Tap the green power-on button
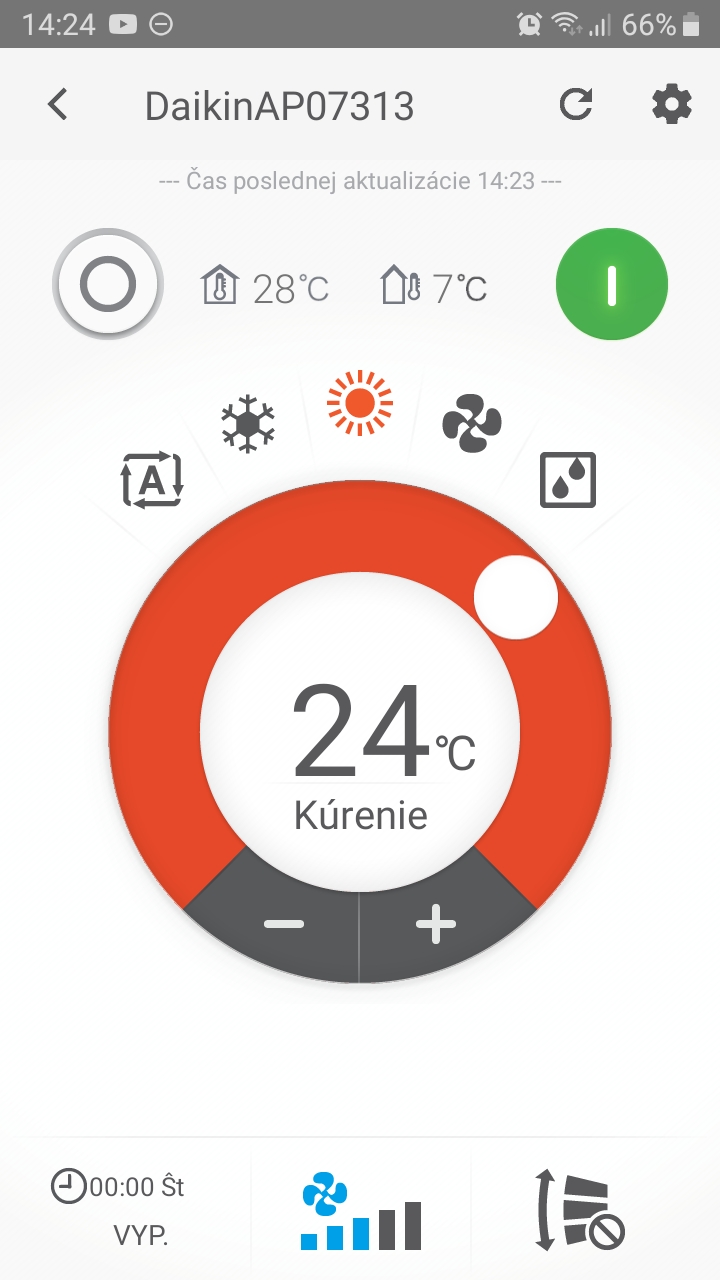 (x=611, y=285)
